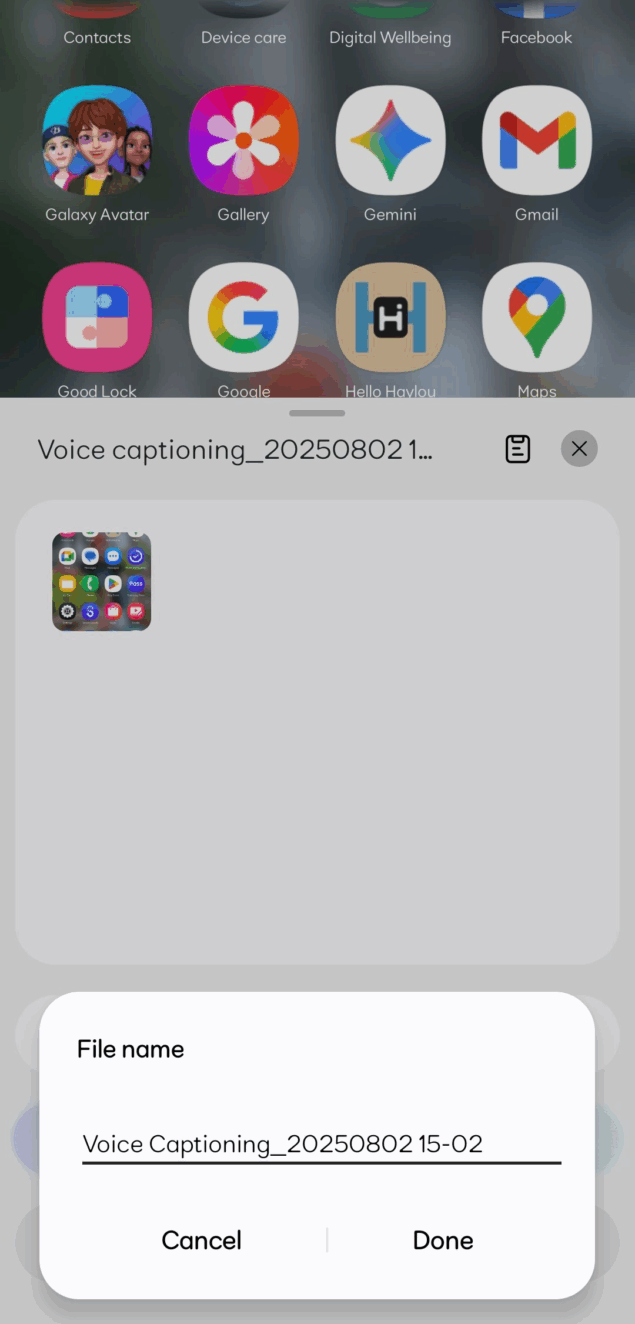Screen dimensions: 635x1324
Task: Open Galaxy Avatar
Action: click(97, 140)
